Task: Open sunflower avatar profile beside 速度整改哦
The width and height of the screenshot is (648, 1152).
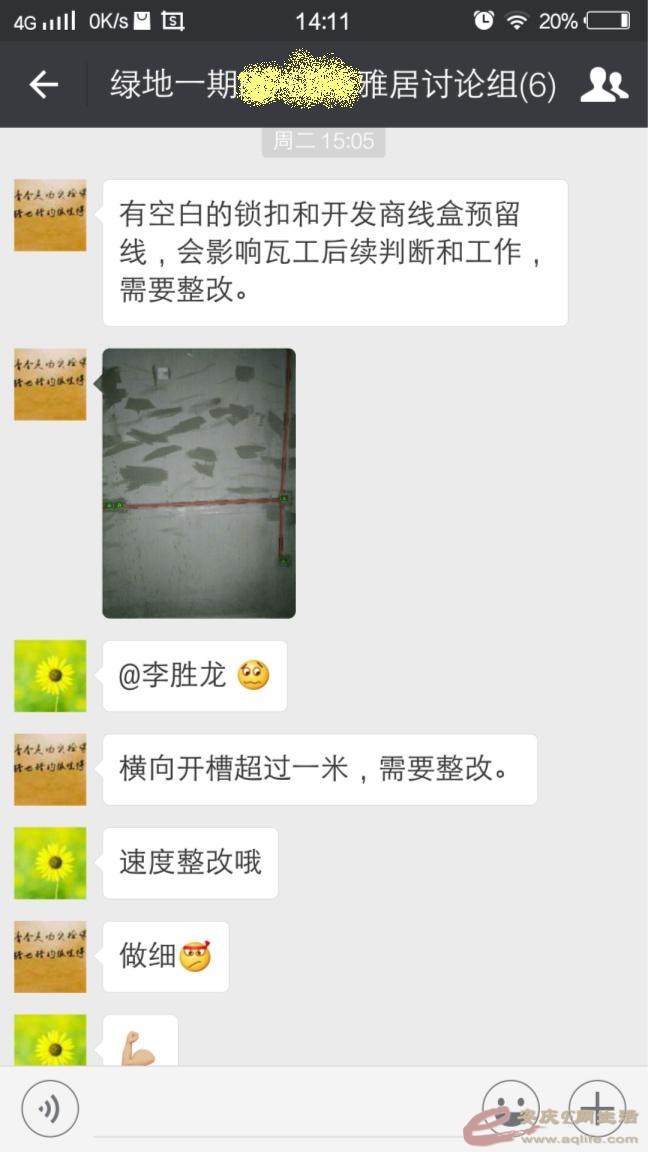Action: [x=50, y=863]
